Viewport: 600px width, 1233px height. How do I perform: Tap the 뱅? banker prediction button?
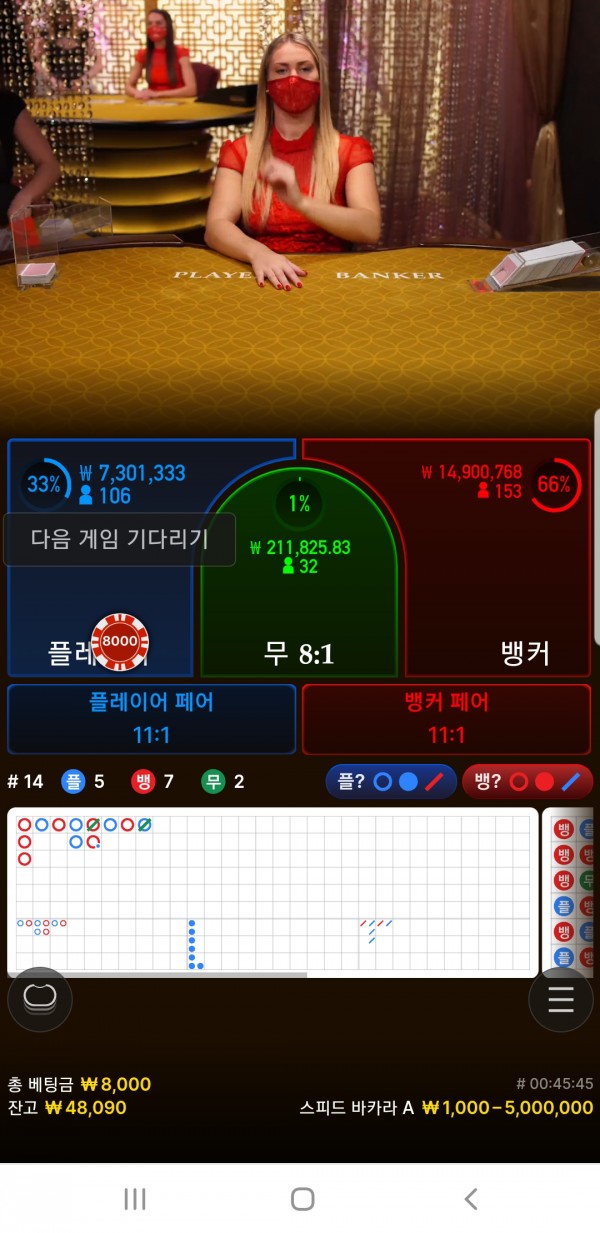527,781
